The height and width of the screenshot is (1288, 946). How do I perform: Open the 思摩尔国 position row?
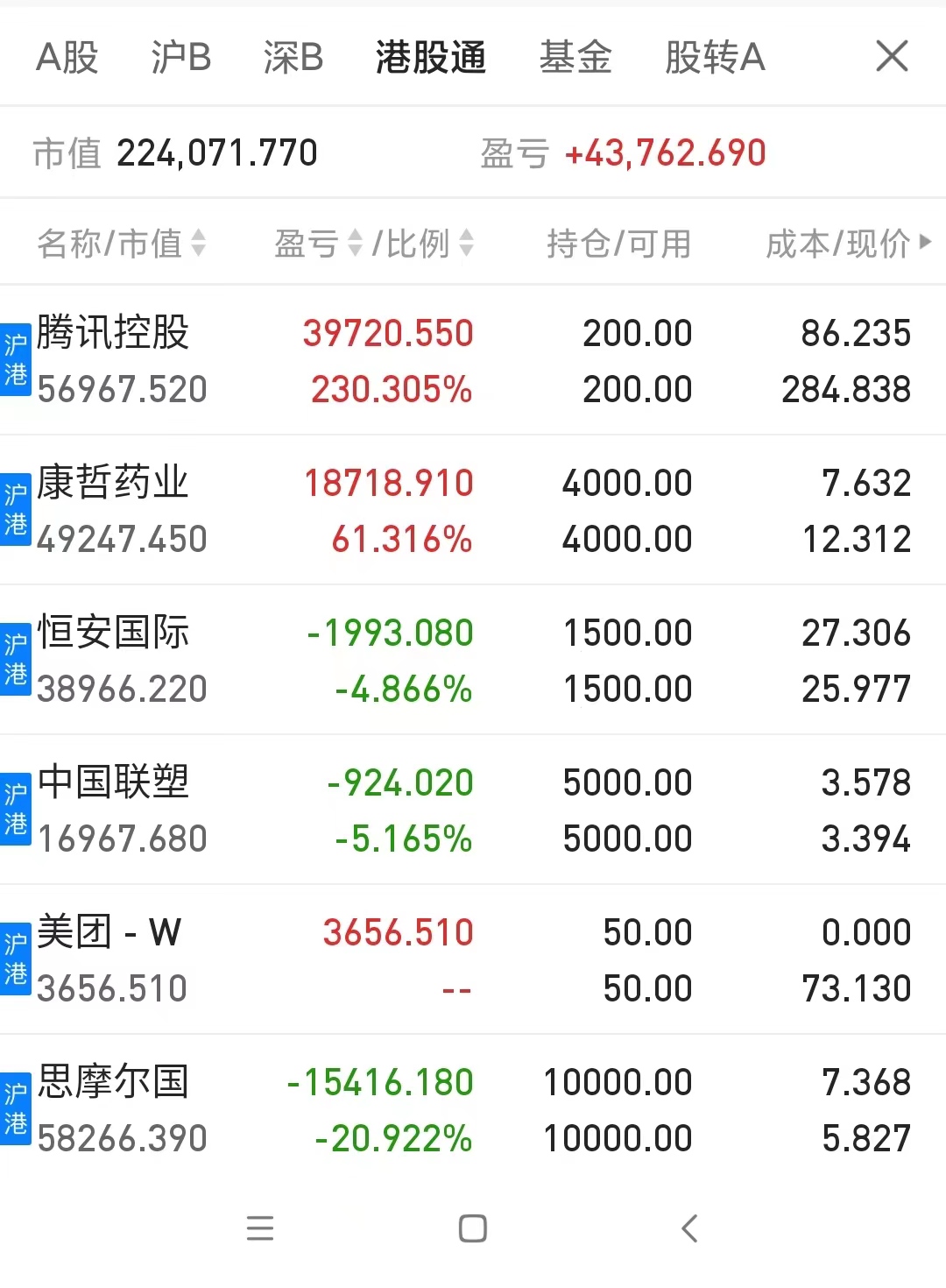click(473, 1109)
